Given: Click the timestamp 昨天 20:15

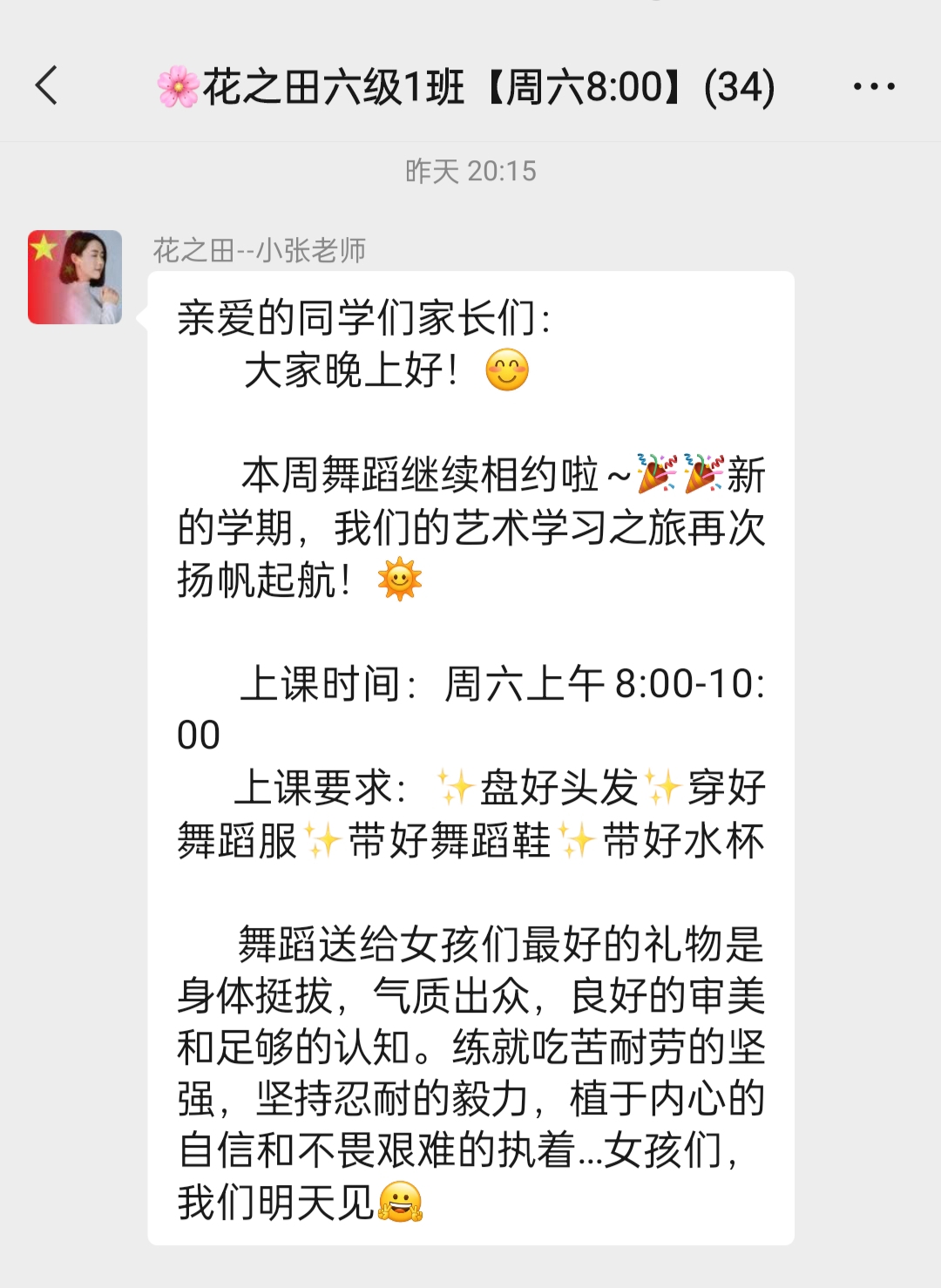Looking at the screenshot, I should click(470, 171).
